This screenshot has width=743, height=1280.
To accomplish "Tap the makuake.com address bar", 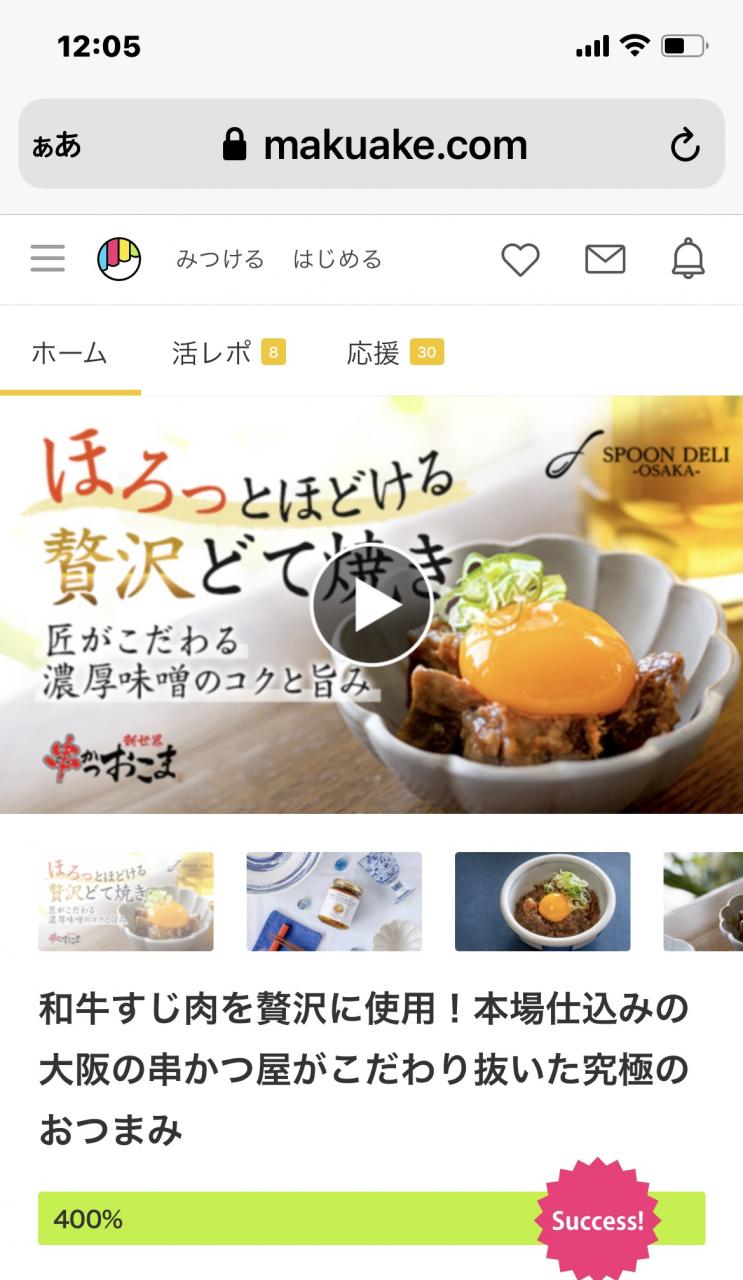I will tap(372, 144).
